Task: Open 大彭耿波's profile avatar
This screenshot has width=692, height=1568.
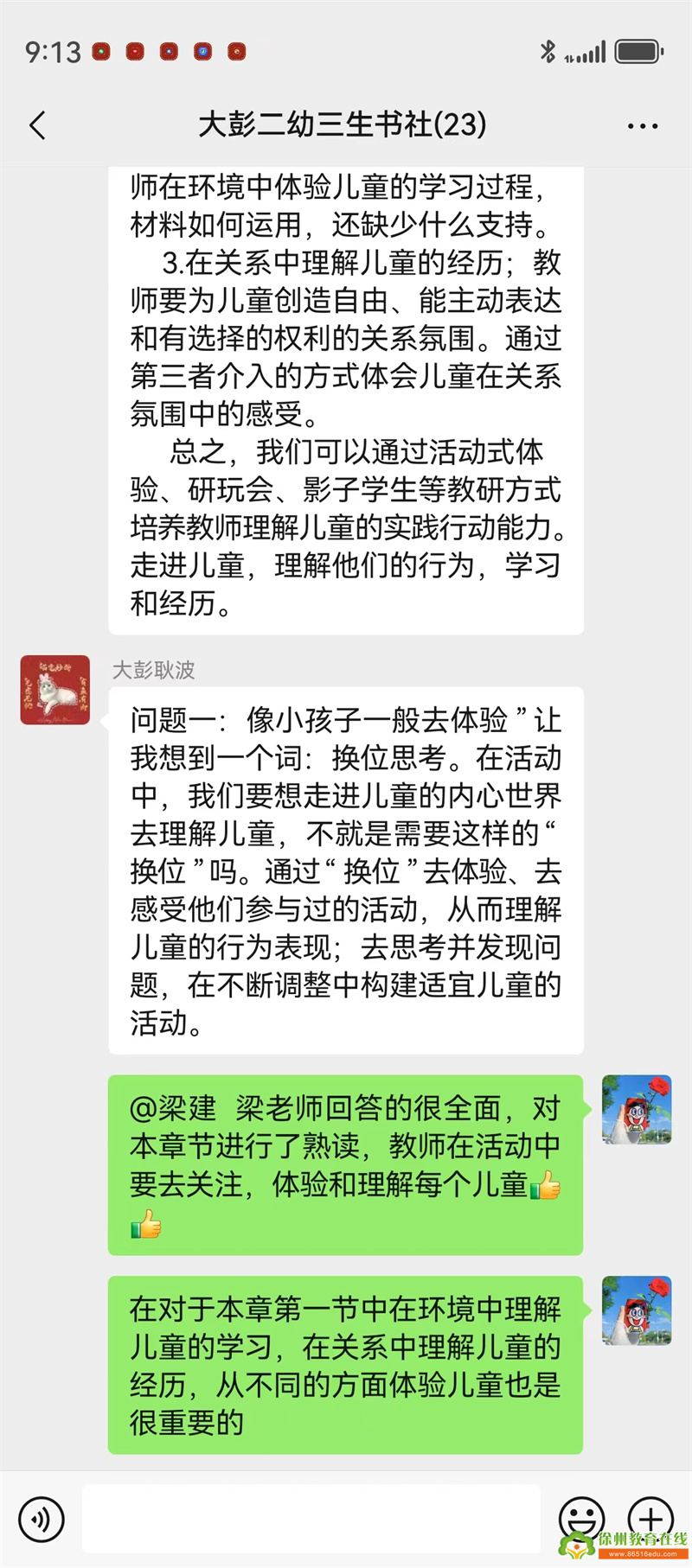Action: (x=55, y=690)
